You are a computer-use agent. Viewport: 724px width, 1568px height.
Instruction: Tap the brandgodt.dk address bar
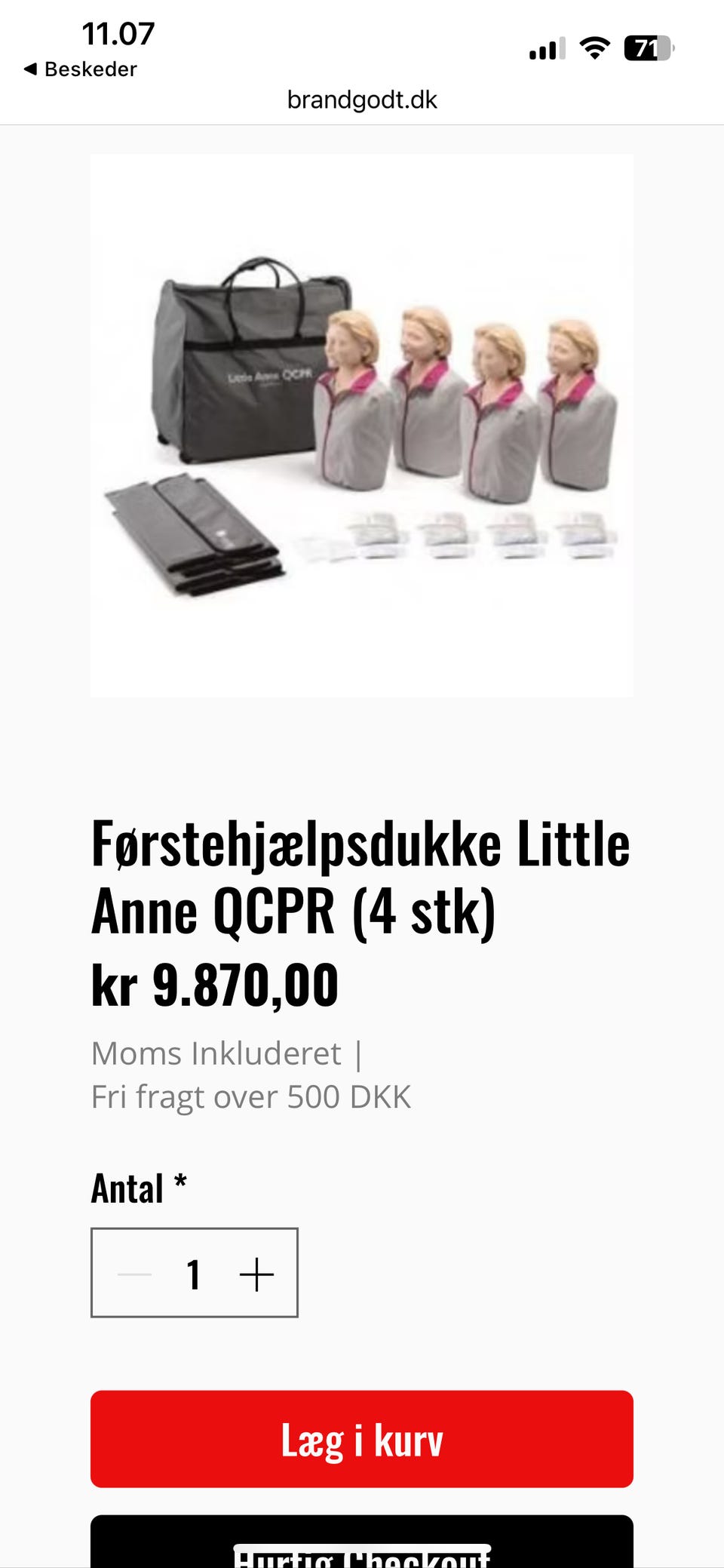(362, 100)
